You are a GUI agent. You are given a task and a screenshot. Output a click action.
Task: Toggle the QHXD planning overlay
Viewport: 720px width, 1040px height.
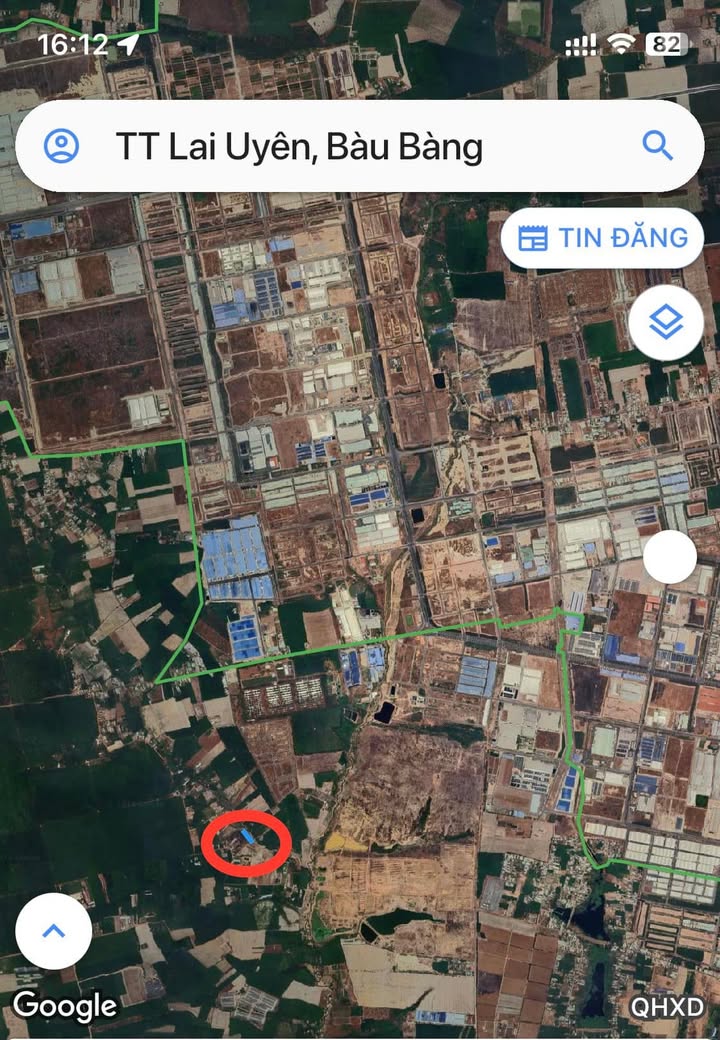[667, 1007]
